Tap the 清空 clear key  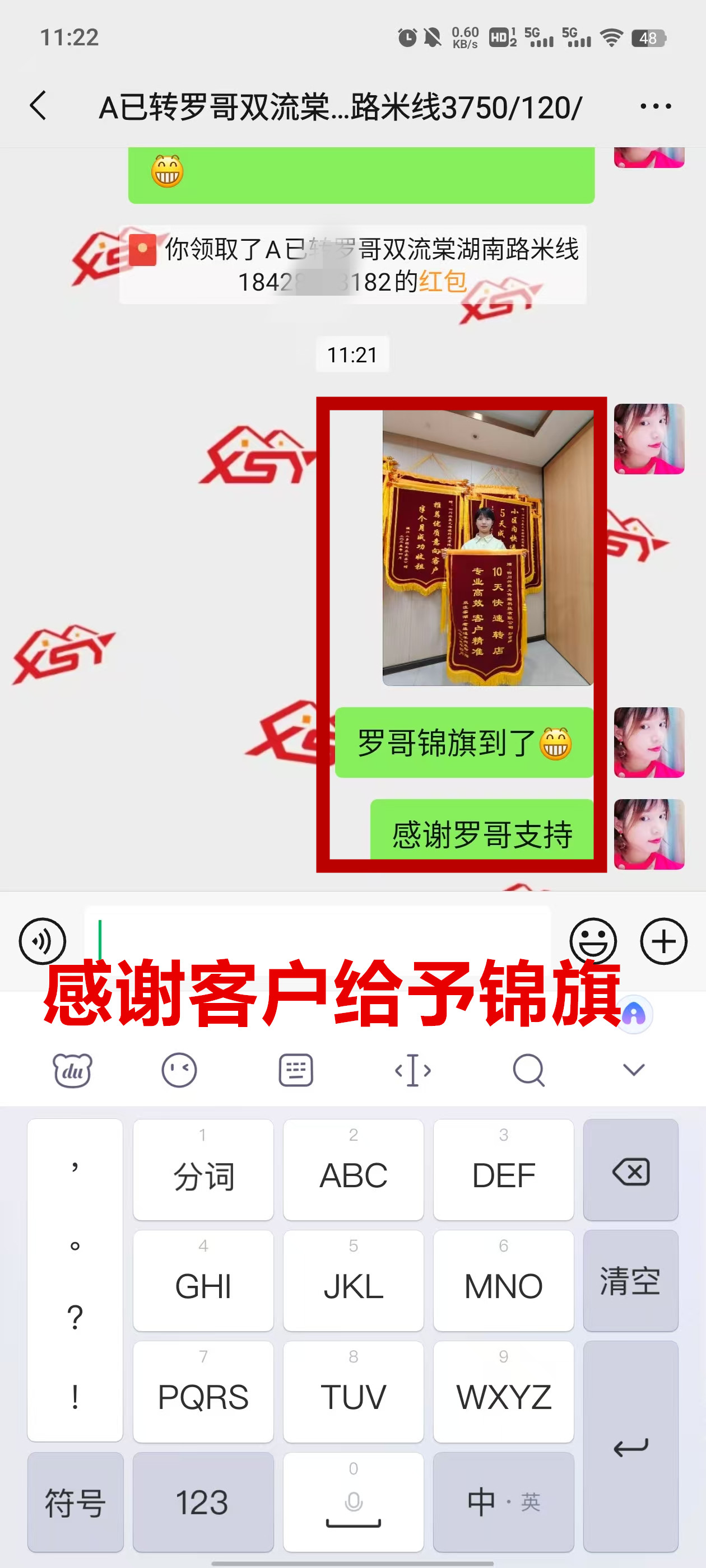click(630, 1281)
